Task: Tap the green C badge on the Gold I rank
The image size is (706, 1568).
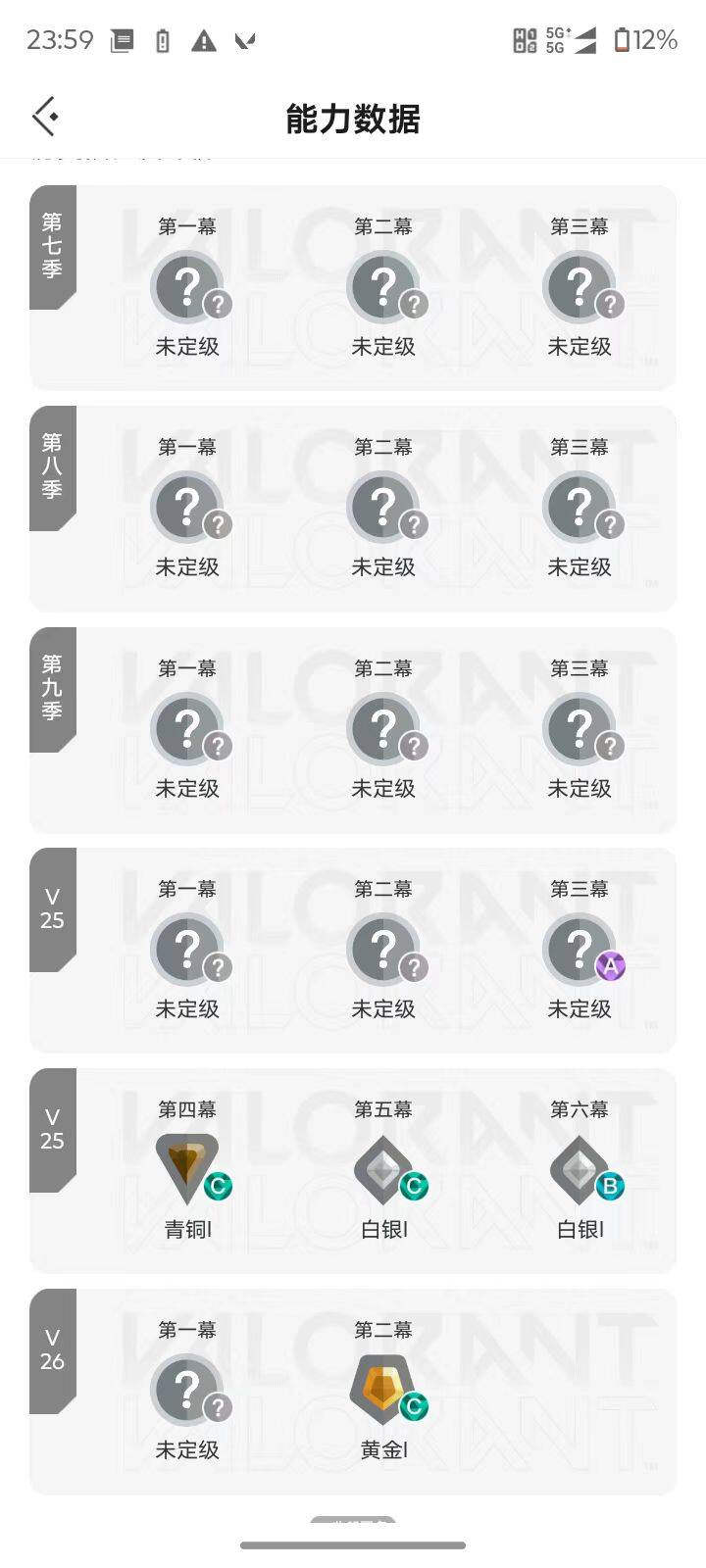Action: tap(414, 1404)
